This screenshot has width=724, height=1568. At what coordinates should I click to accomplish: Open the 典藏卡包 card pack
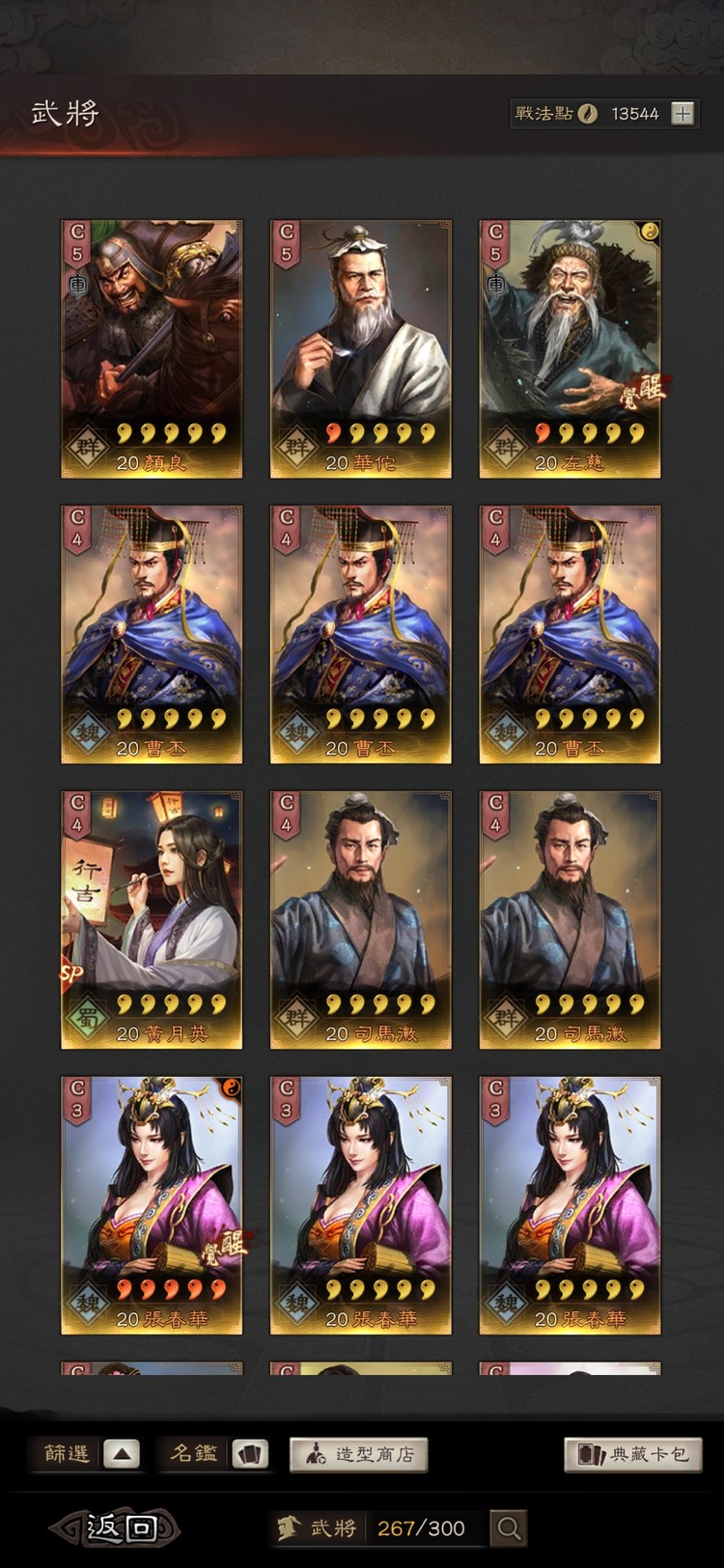(x=632, y=1454)
